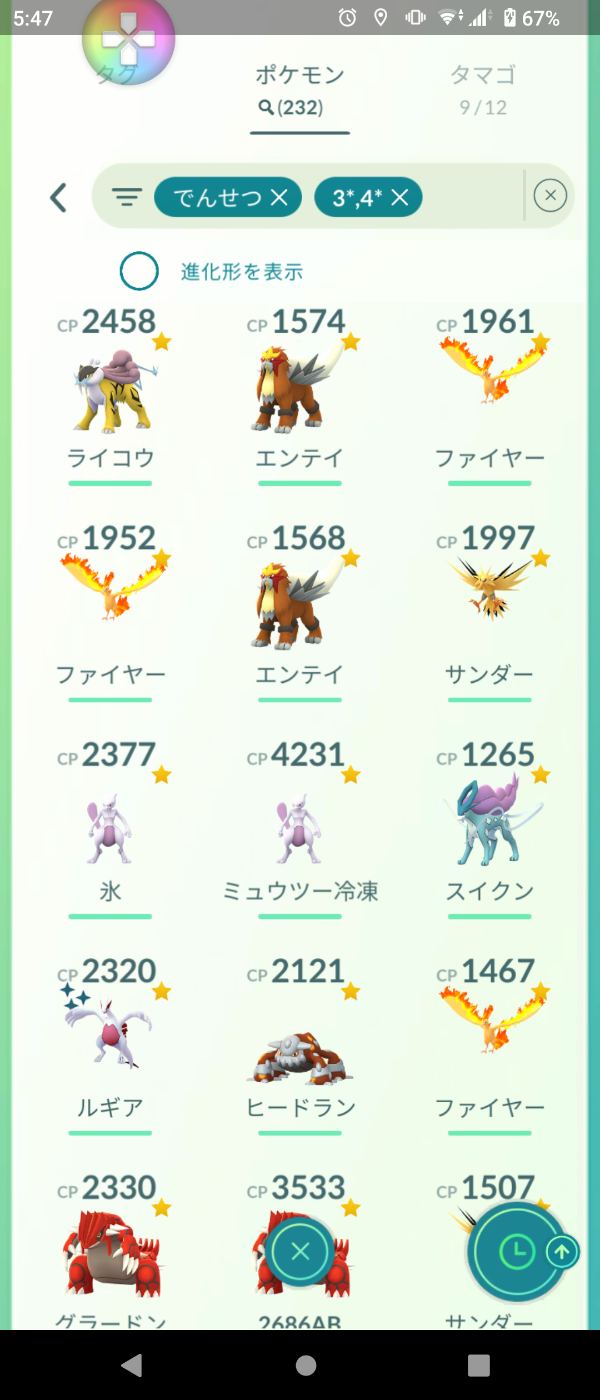Open ヒードラン with CP 2121
This screenshot has width=600, height=1400.
pos(300,1045)
